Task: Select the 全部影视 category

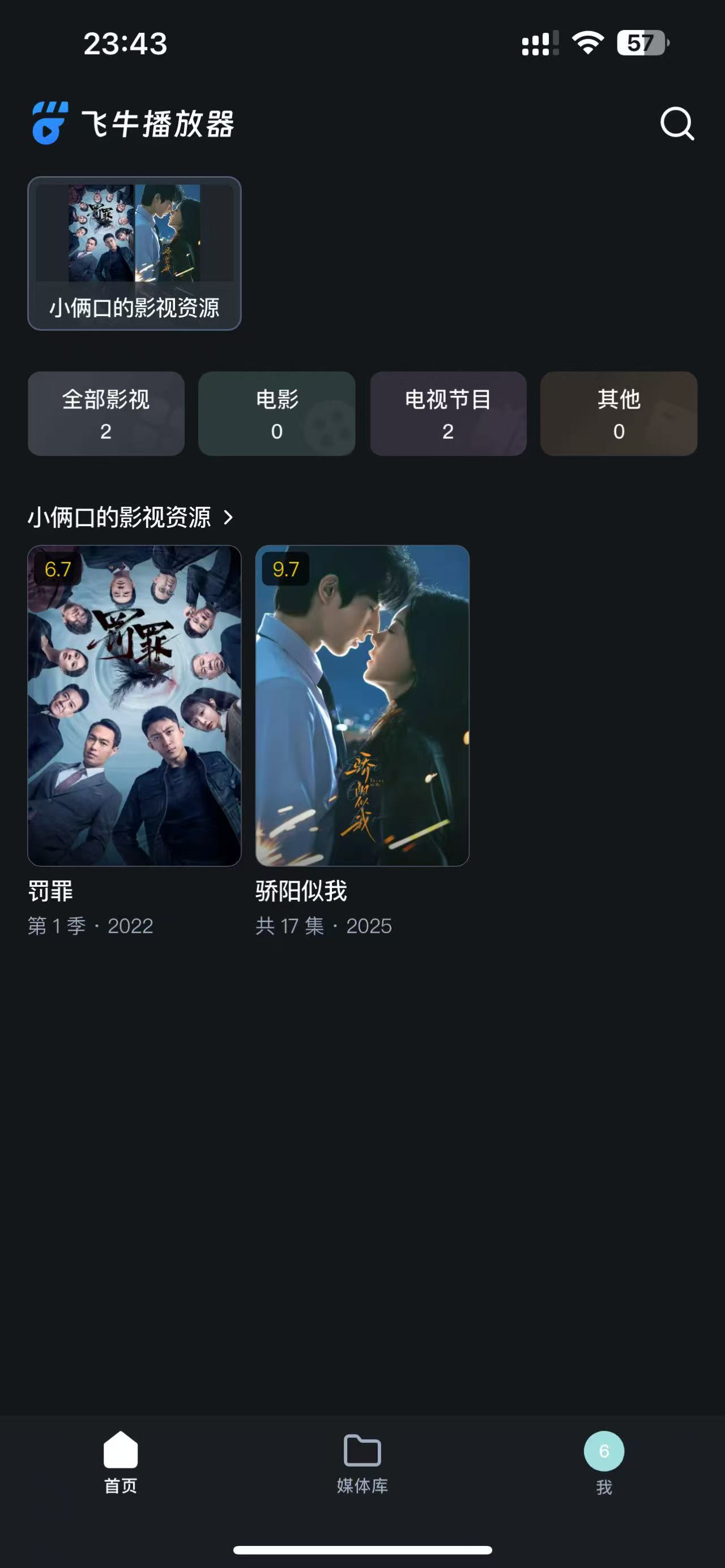Action: 106,414
